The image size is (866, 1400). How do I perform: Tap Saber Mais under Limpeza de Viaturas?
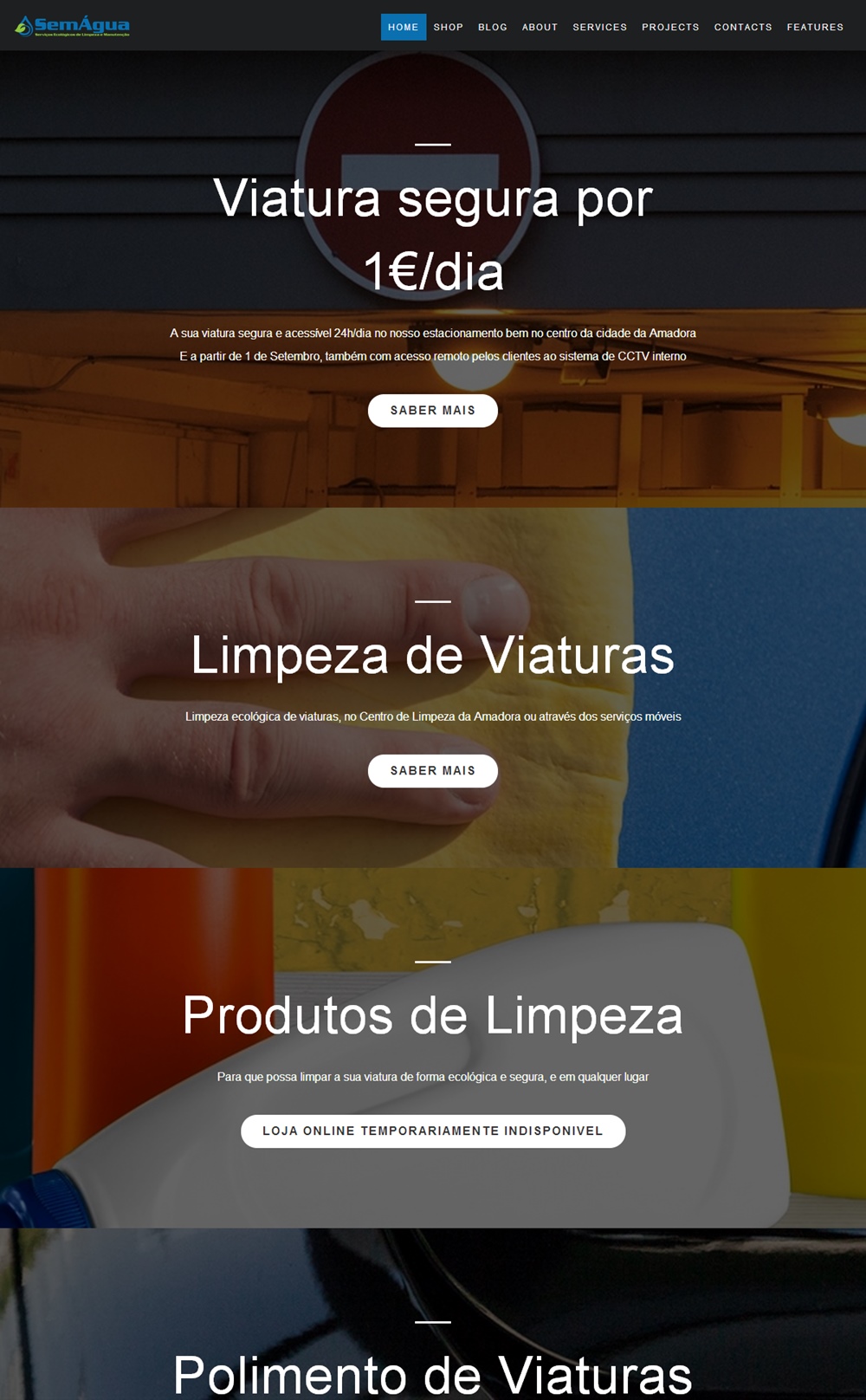pos(433,771)
